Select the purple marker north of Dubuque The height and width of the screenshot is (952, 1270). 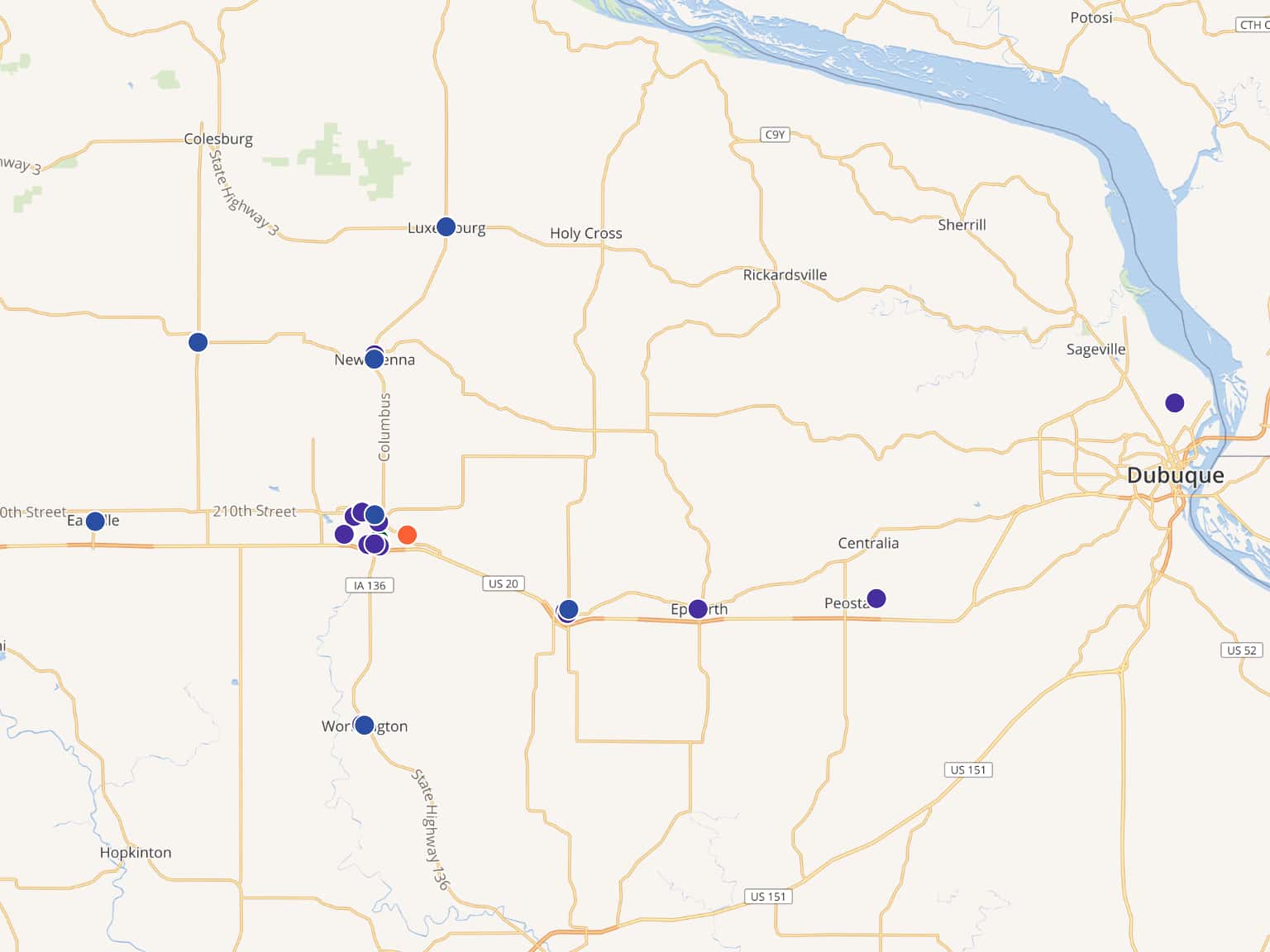pyautogui.click(x=1174, y=403)
